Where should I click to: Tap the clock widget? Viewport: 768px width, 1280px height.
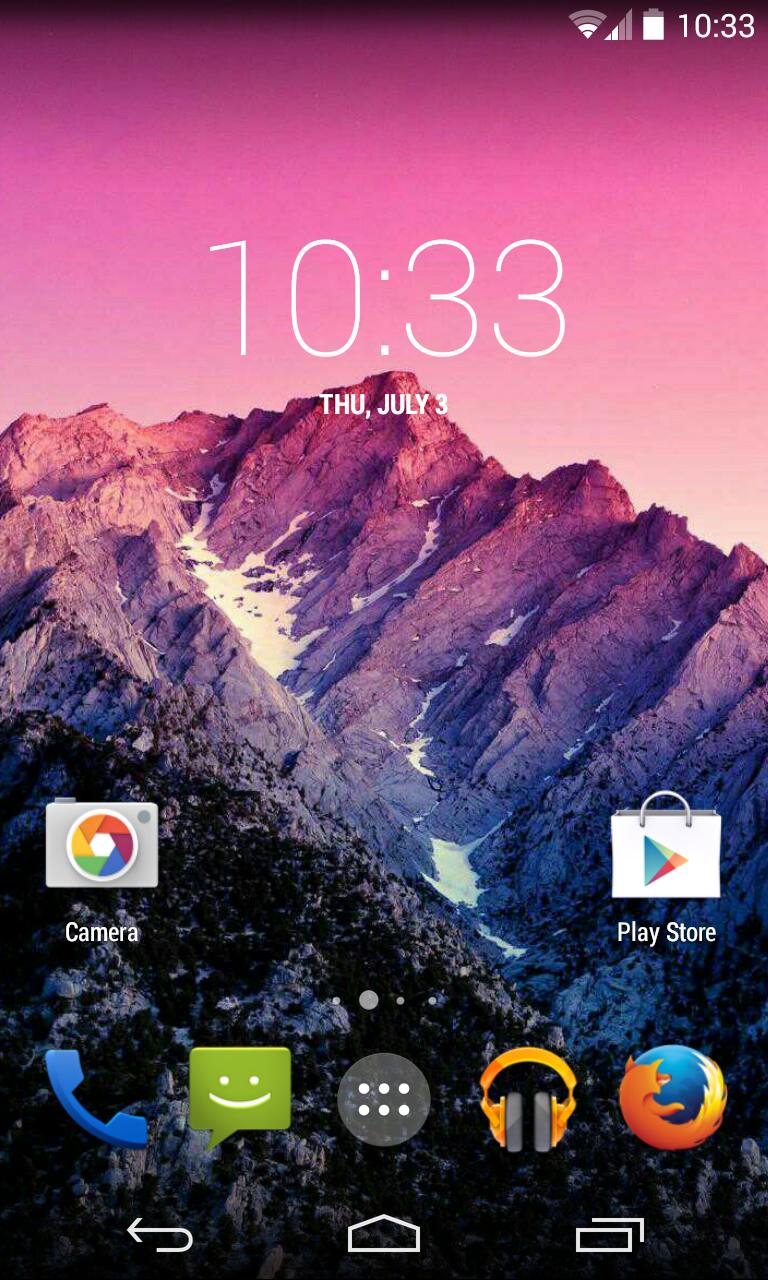point(385,300)
